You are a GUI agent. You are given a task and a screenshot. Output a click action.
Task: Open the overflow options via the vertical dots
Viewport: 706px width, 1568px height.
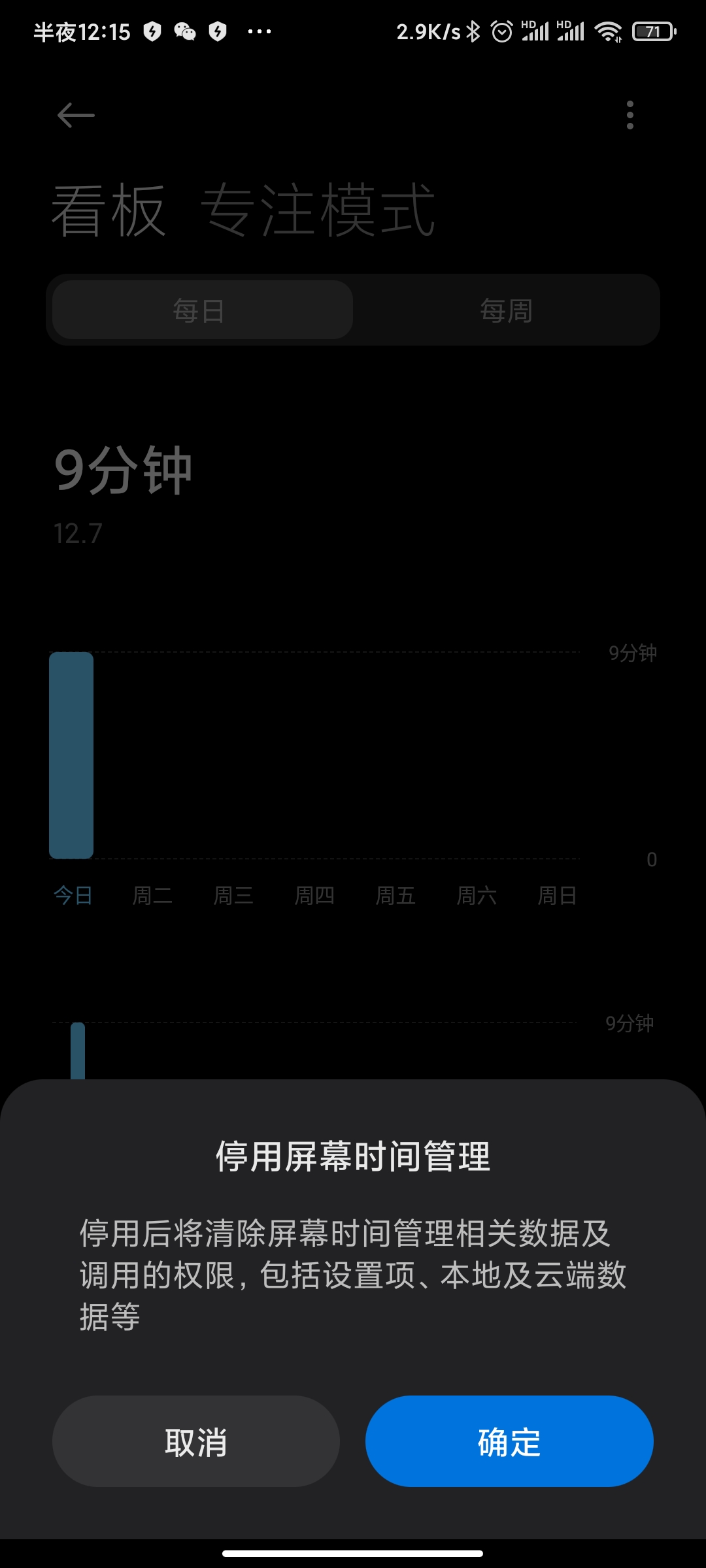point(630,115)
